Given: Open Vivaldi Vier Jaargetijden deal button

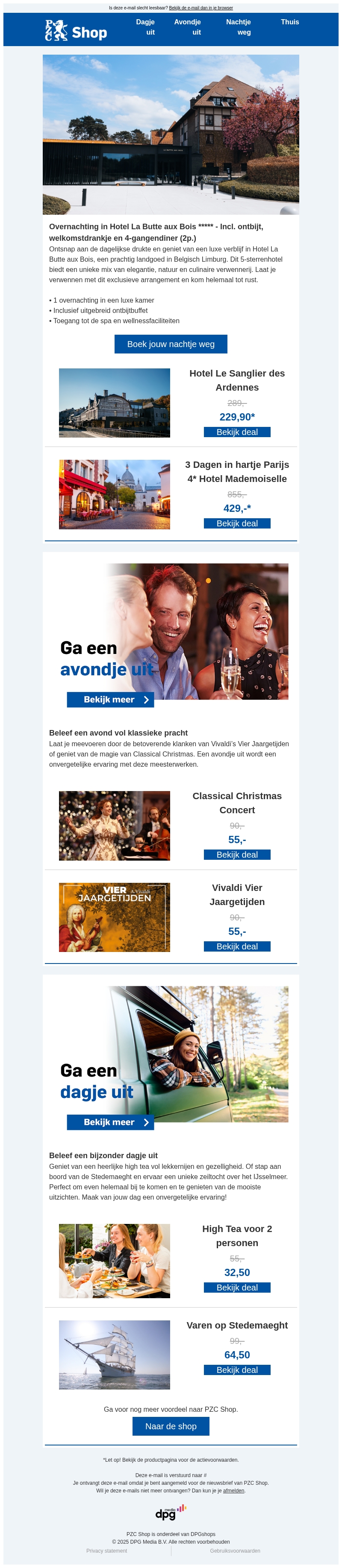Looking at the screenshot, I should 236,946.
